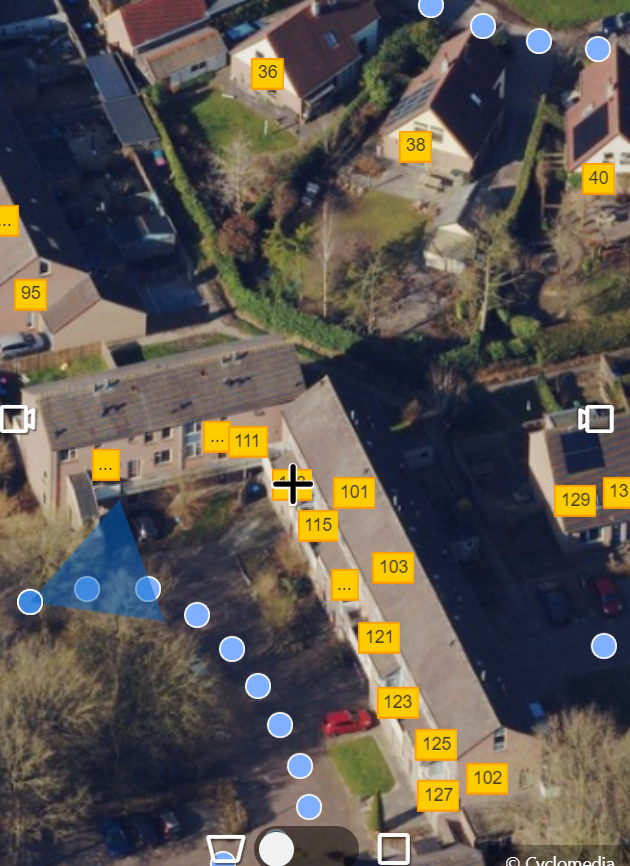Select address label 95
This screenshot has height=866, width=630.
coord(31,293)
